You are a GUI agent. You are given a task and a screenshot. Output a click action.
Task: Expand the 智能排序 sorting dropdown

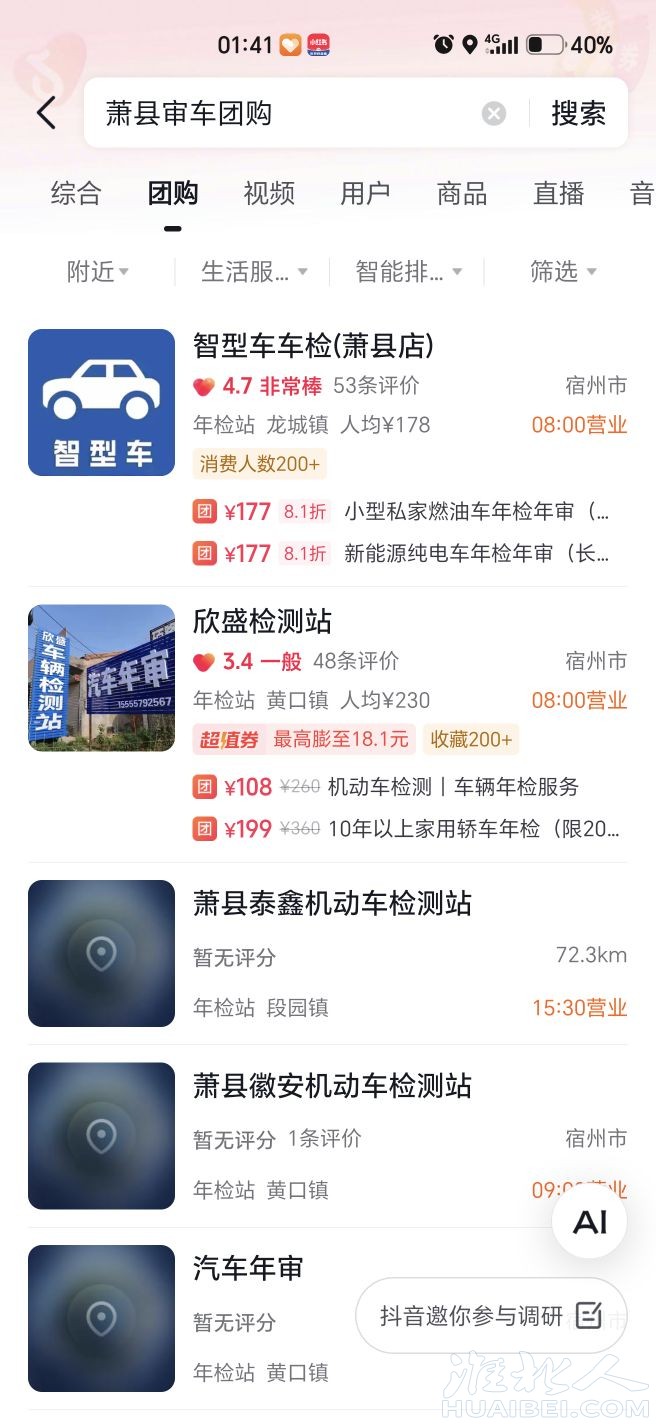pyautogui.click(x=409, y=271)
